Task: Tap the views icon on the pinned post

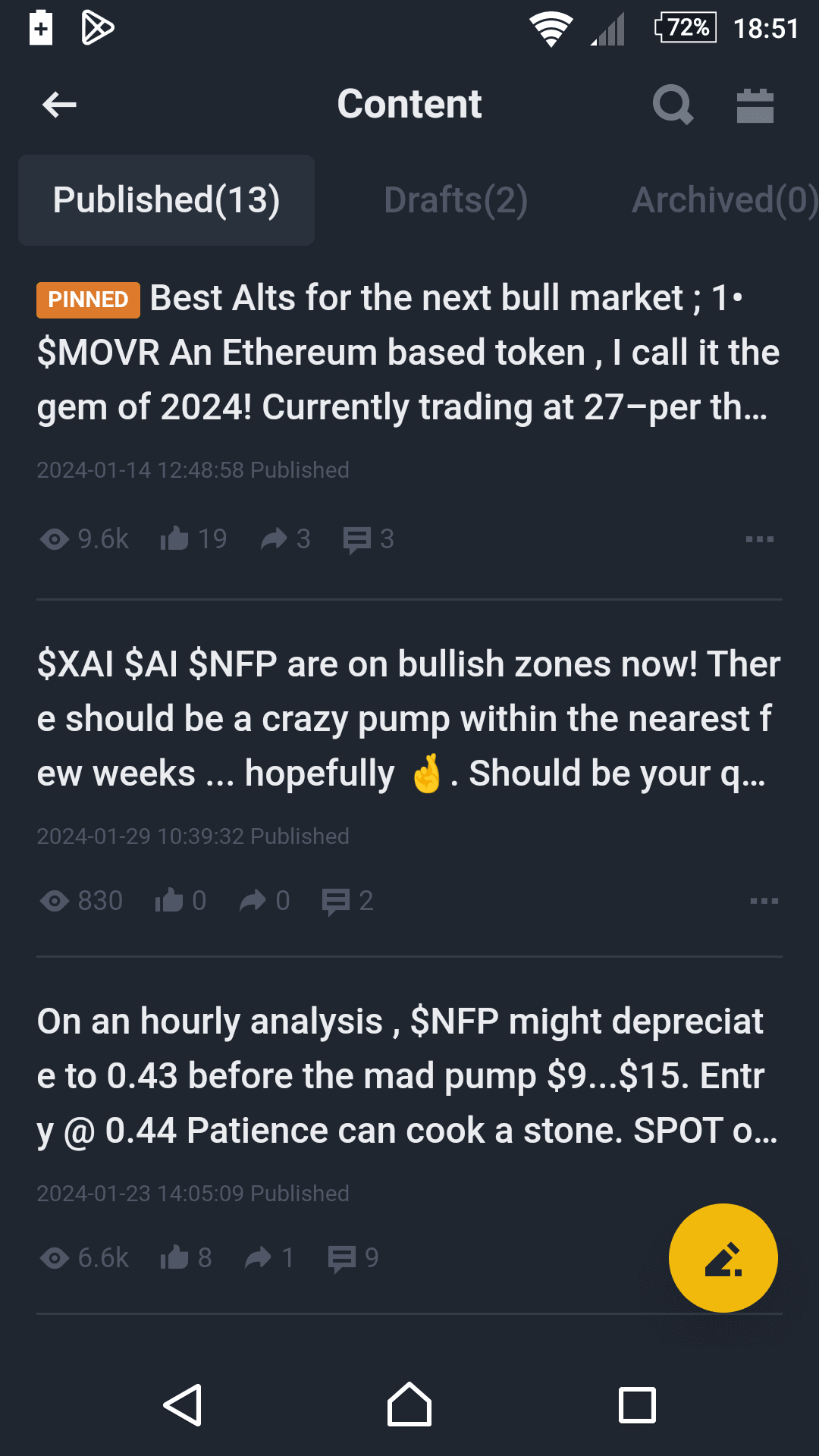Action: point(53,539)
